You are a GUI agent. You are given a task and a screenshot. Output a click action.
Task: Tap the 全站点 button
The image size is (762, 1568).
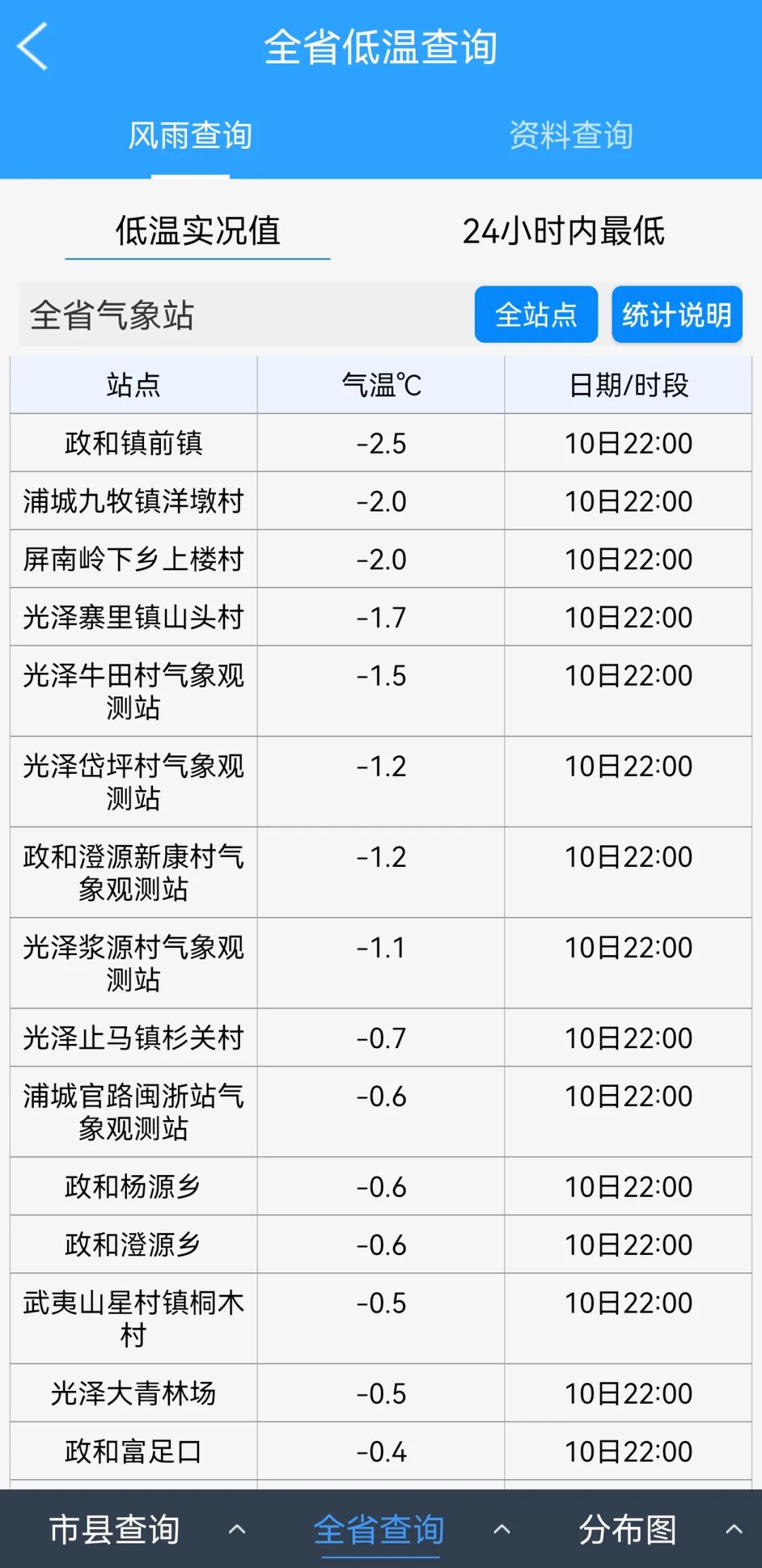[x=536, y=315]
